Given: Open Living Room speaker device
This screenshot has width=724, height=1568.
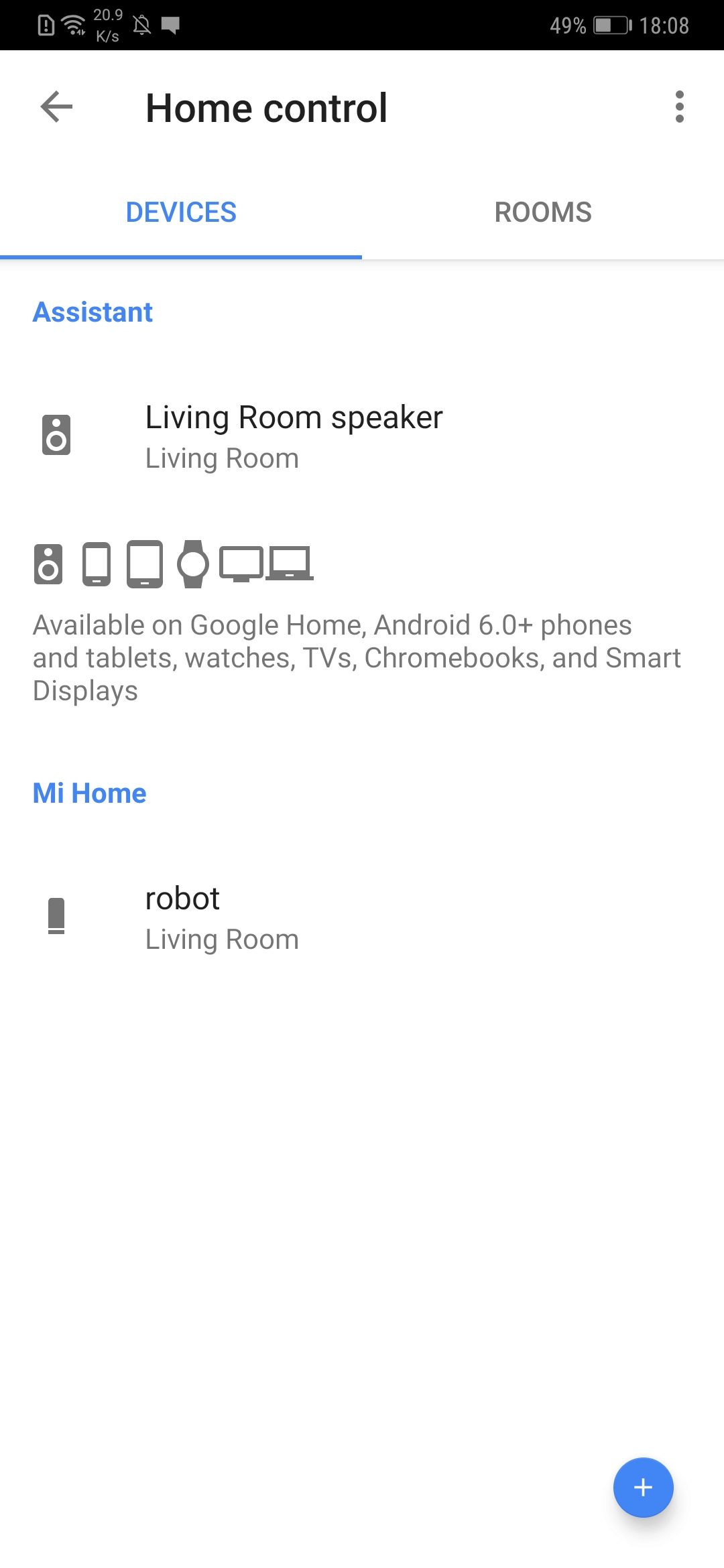Looking at the screenshot, I should tap(362, 437).
